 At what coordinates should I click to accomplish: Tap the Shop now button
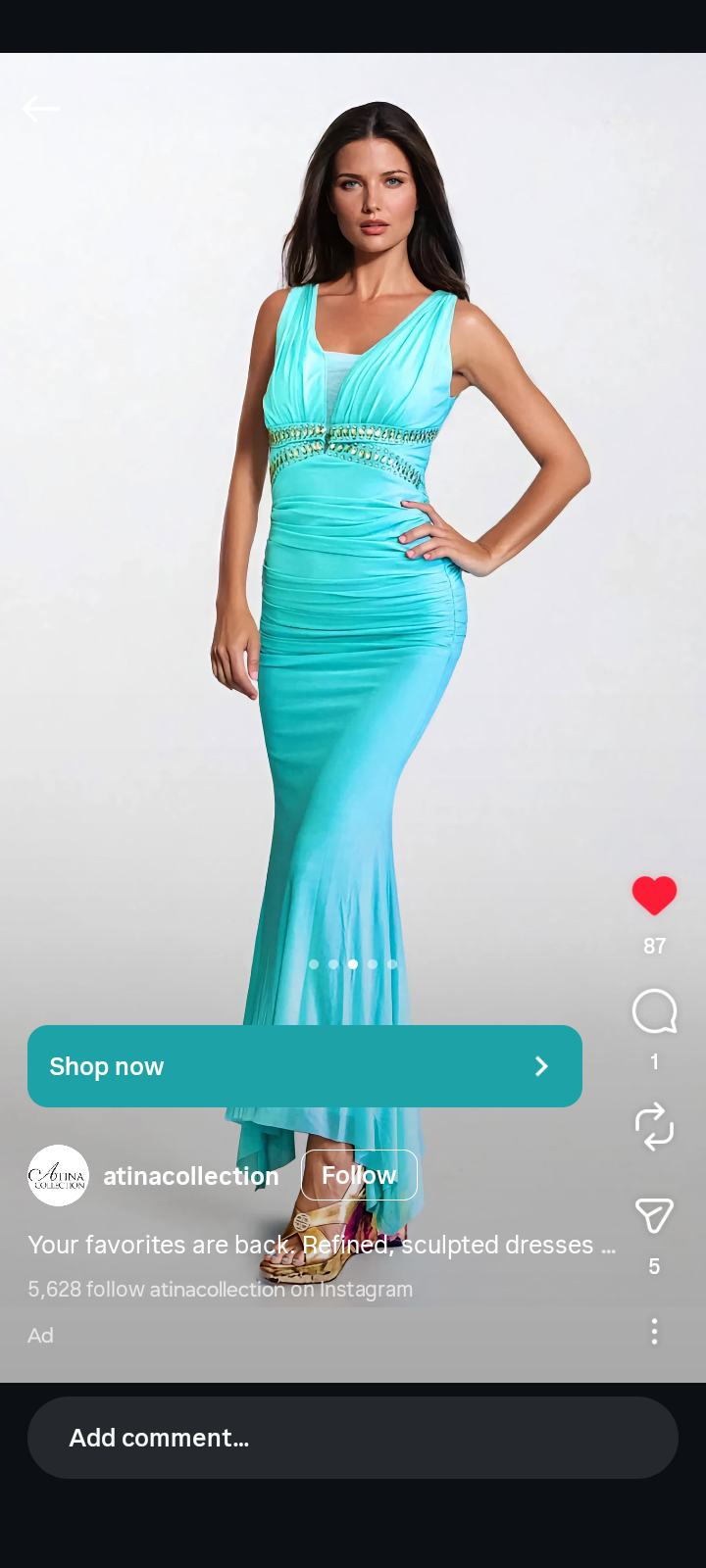[304, 1066]
